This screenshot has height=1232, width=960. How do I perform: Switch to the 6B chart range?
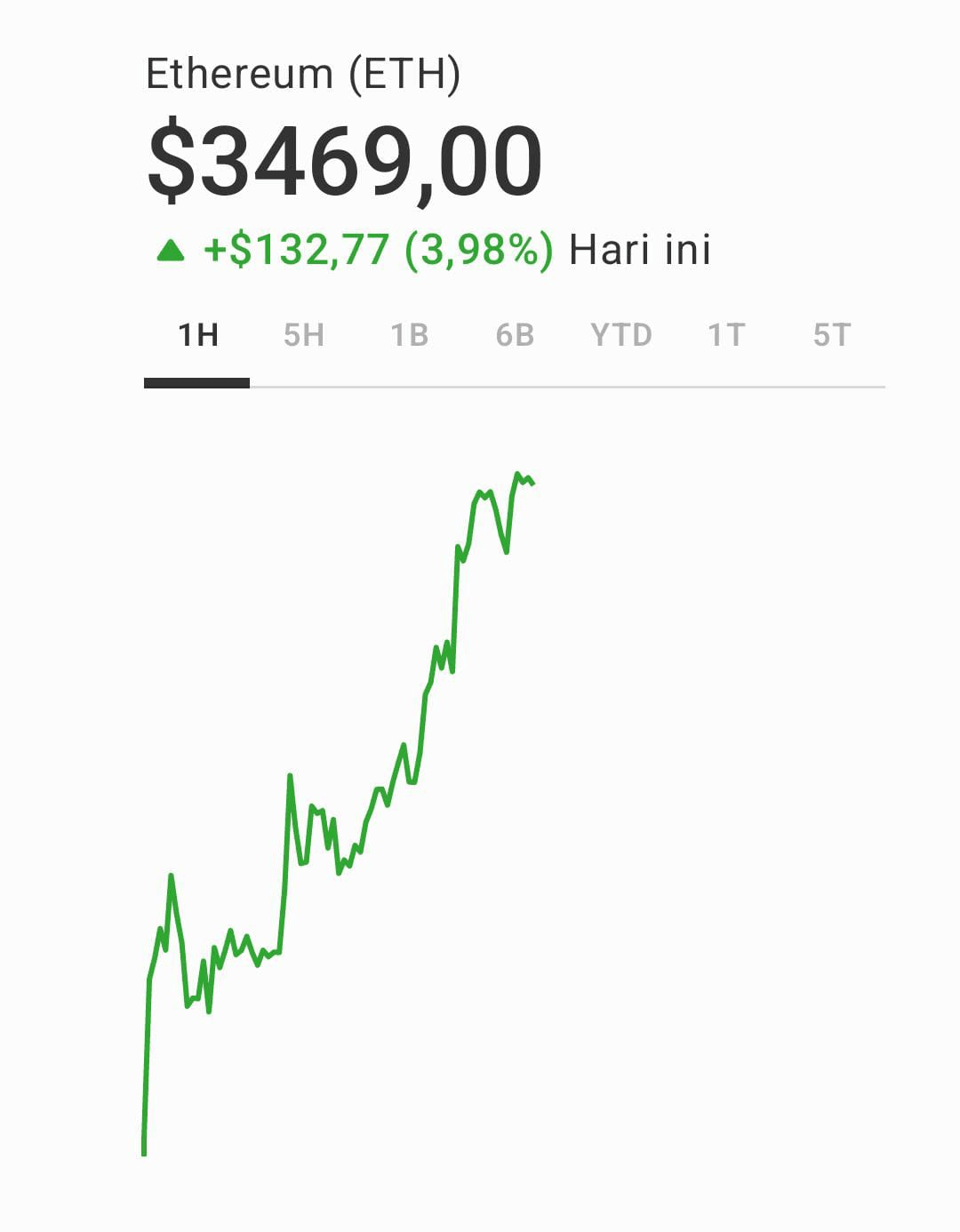pos(515,336)
